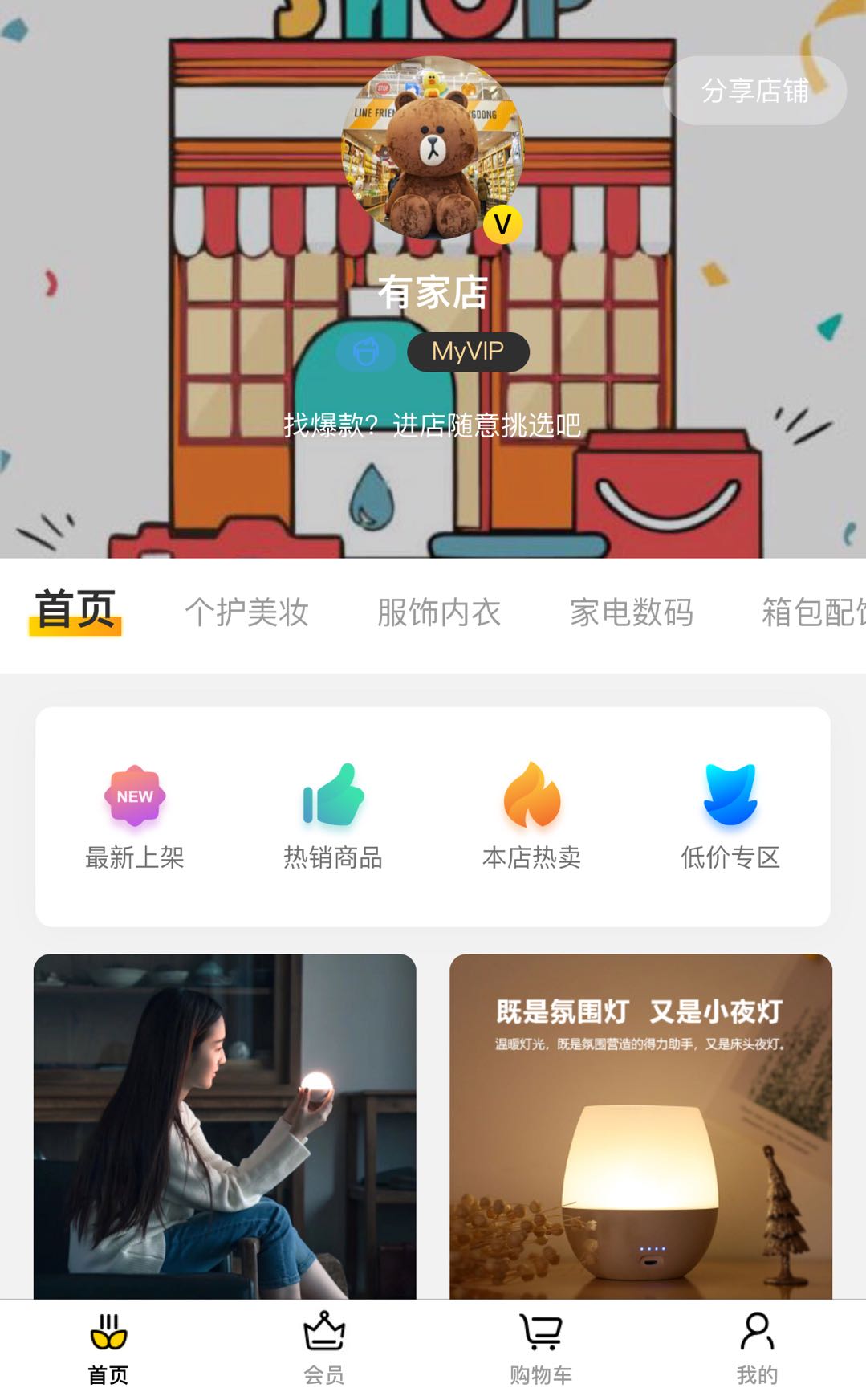Image resolution: width=866 pixels, height=1400 pixels.
Task: Open the product card with woman holding lamp
Action: click(225, 1125)
